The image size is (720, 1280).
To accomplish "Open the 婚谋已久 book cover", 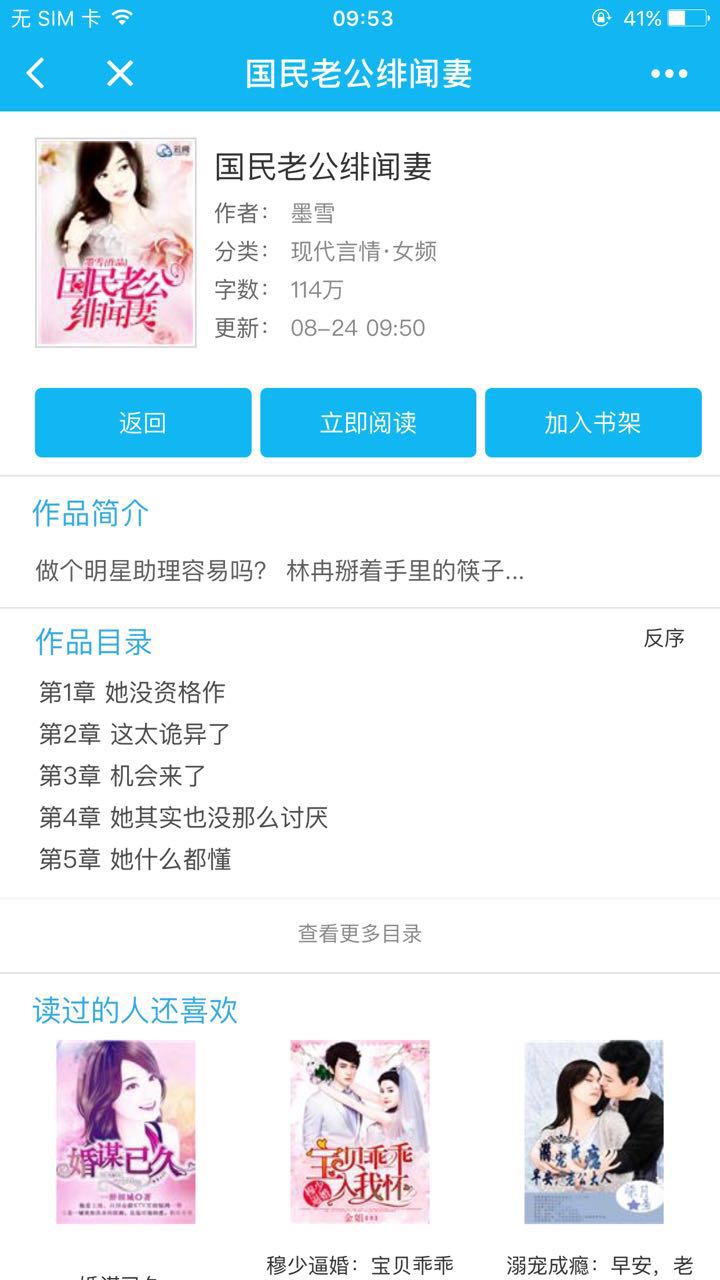I will pyautogui.click(x=126, y=1131).
